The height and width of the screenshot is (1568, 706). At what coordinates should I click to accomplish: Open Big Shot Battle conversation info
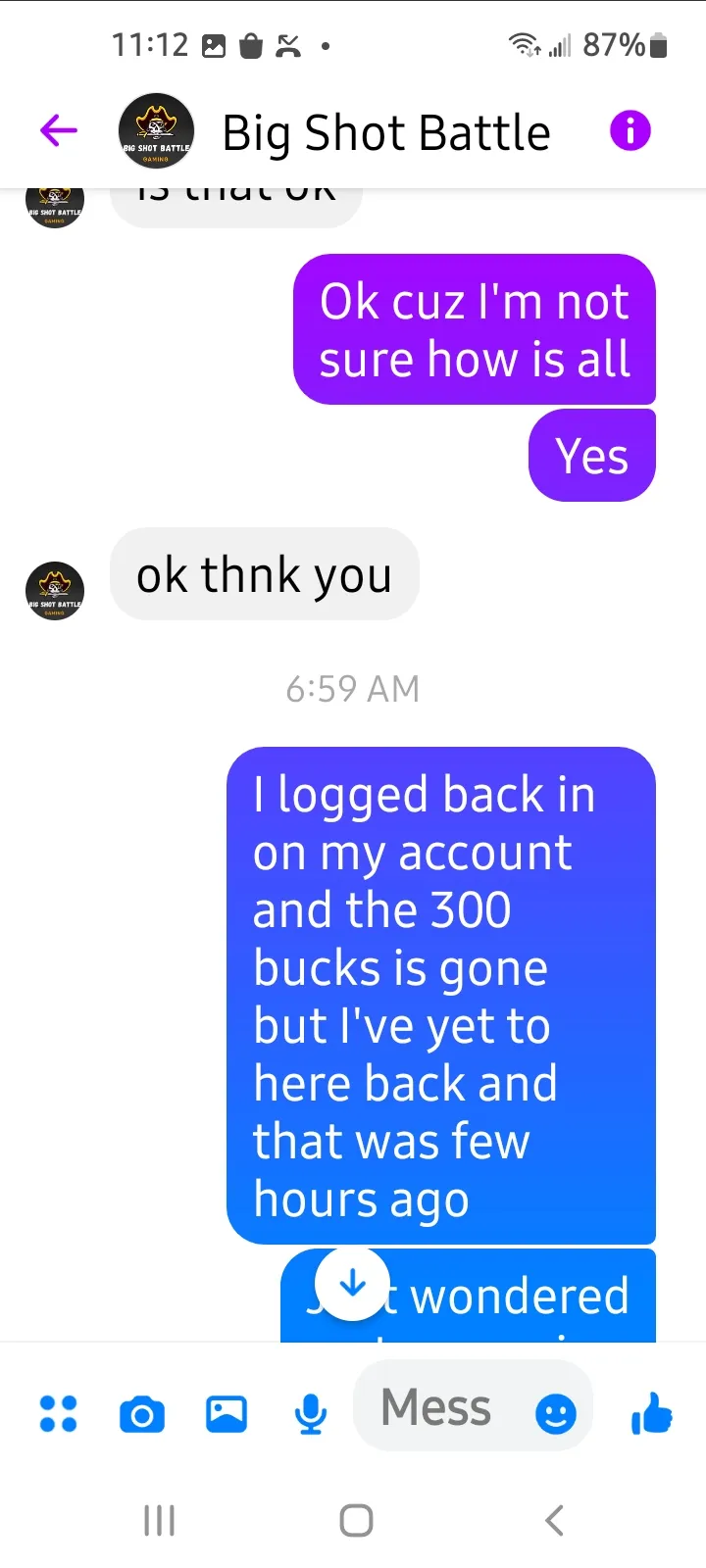(x=630, y=130)
